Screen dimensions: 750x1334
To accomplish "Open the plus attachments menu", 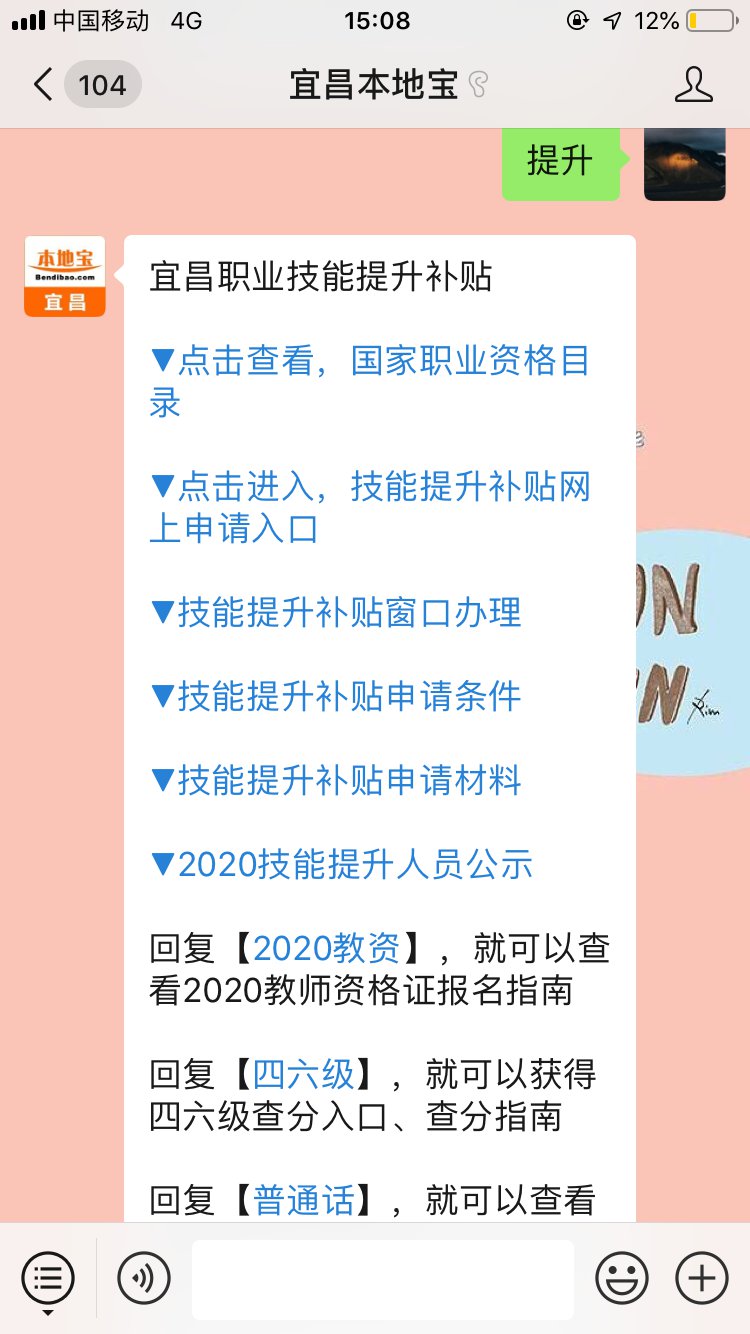I will pos(702,1278).
